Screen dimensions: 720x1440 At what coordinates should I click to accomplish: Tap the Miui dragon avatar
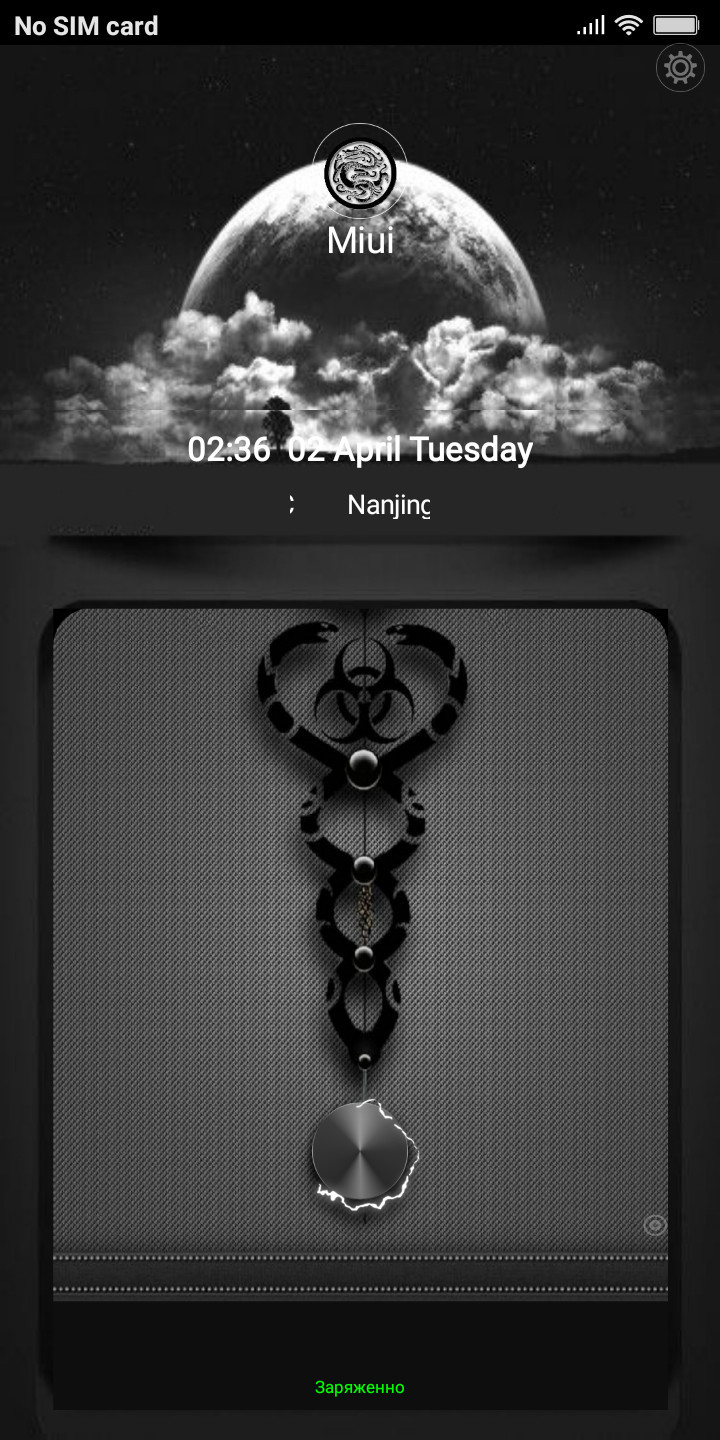click(360, 173)
